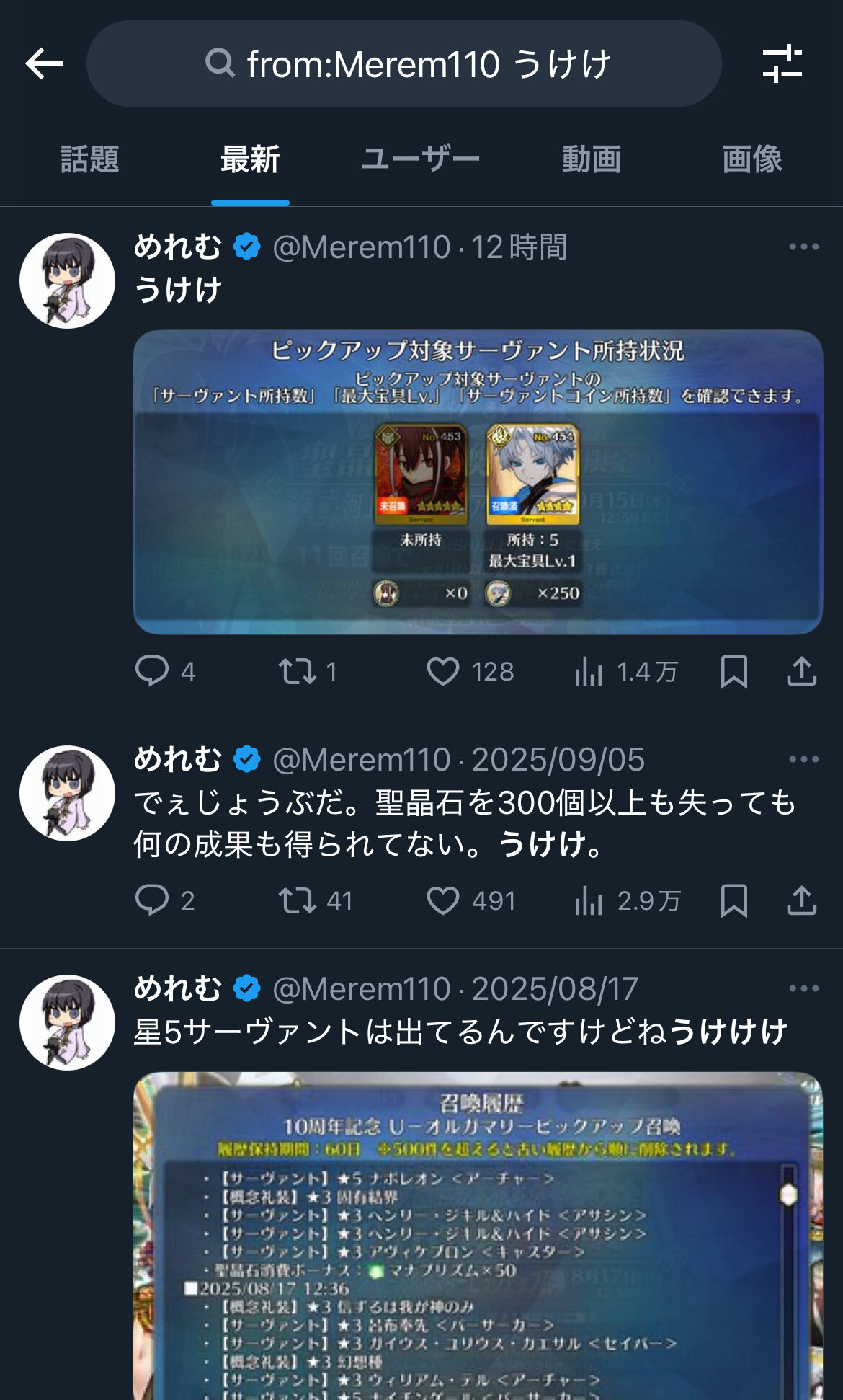Share the 12時間 post

click(x=801, y=671)
